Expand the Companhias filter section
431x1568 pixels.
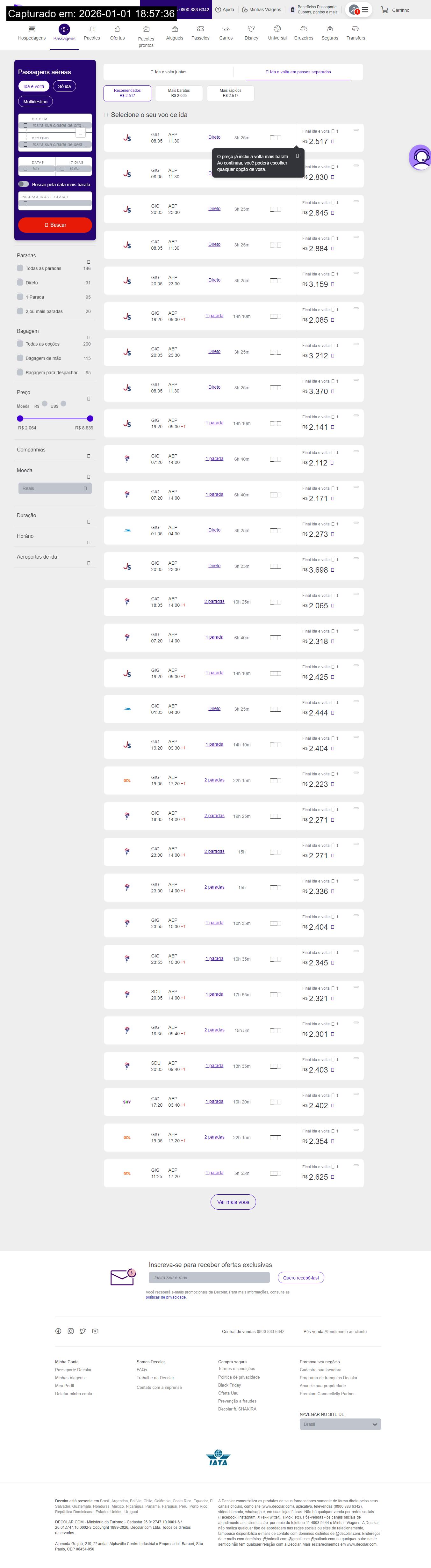[x=88, y=456]
